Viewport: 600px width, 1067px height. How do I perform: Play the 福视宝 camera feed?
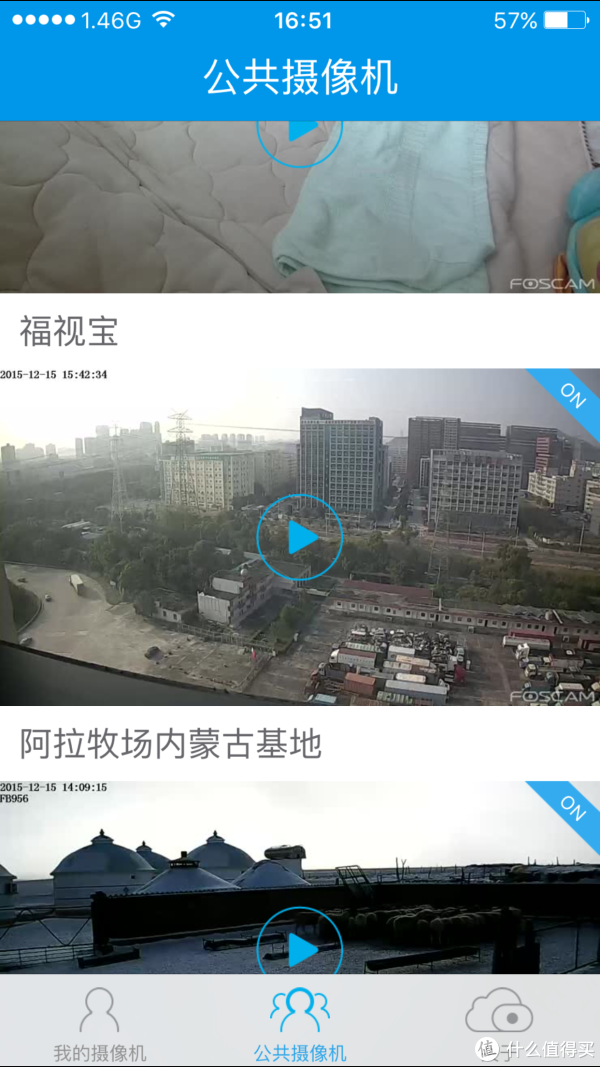pyautogui.click(x=299, y=538)
